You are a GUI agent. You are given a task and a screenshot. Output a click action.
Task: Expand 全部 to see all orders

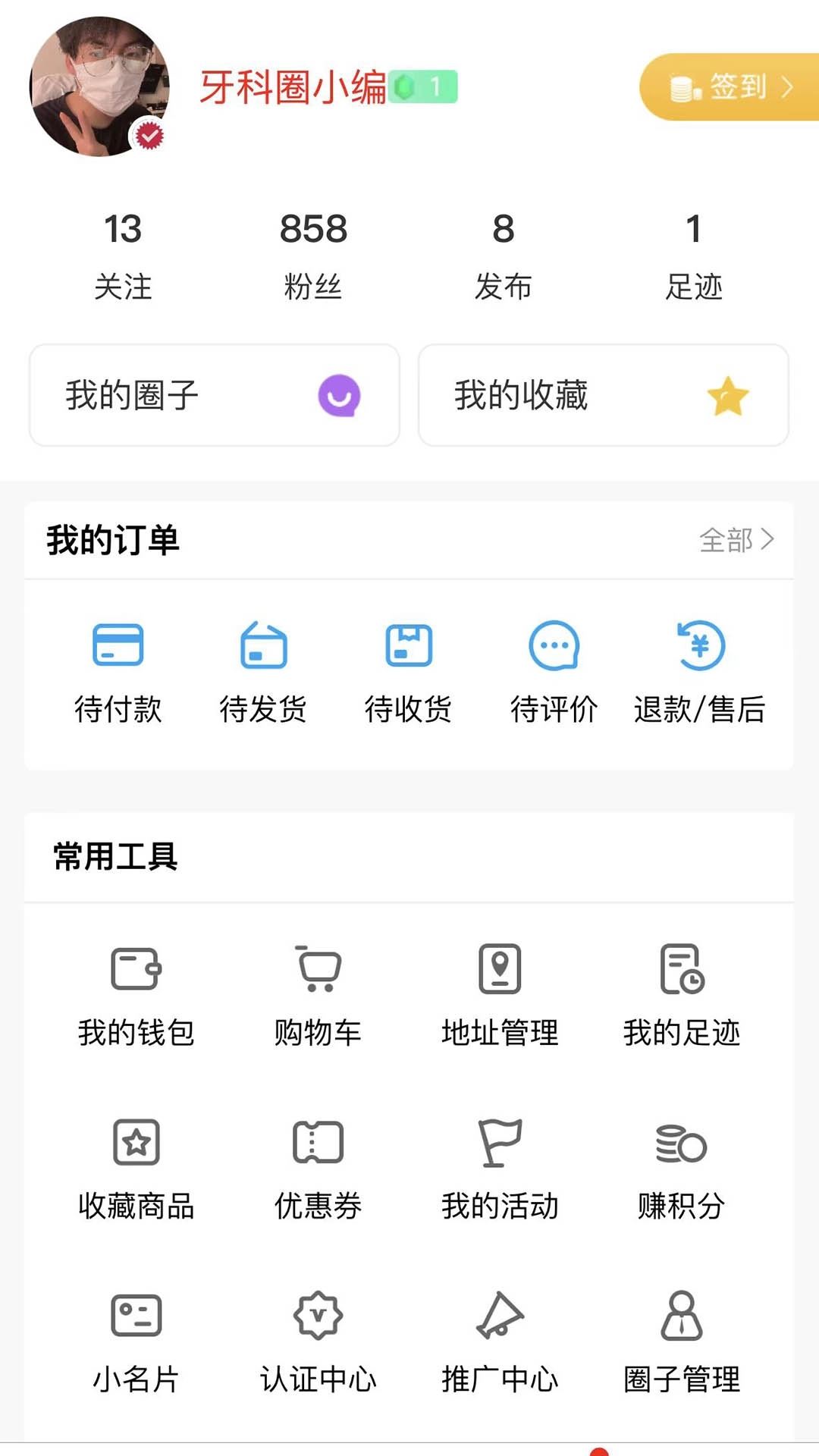736,539
